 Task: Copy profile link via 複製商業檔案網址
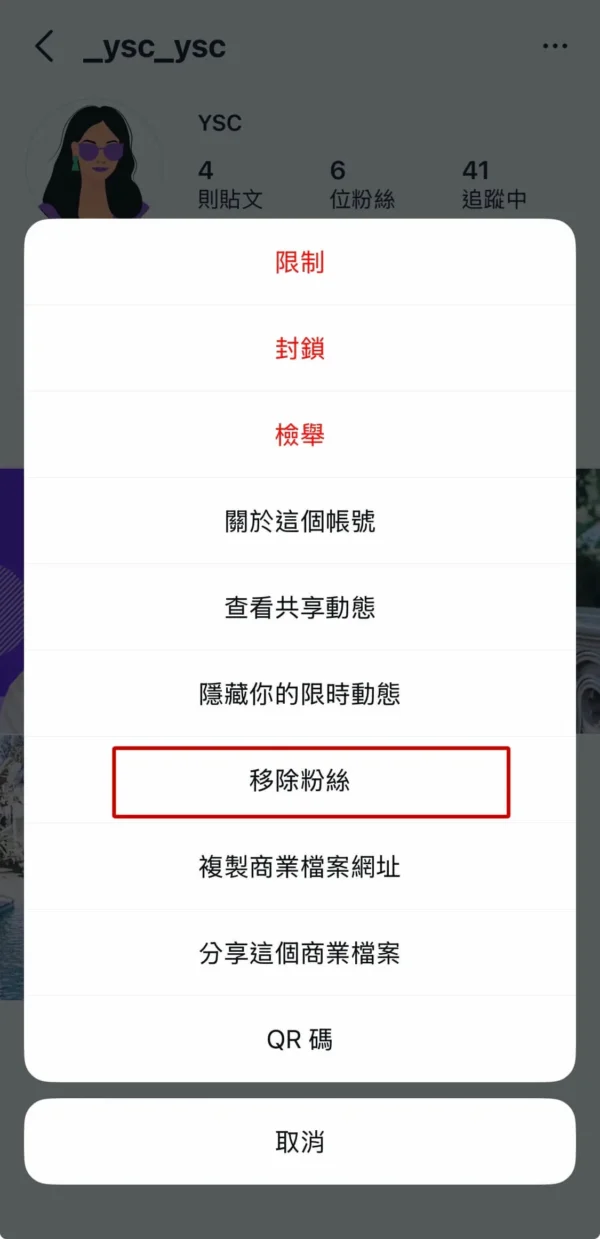click(300, 867)
